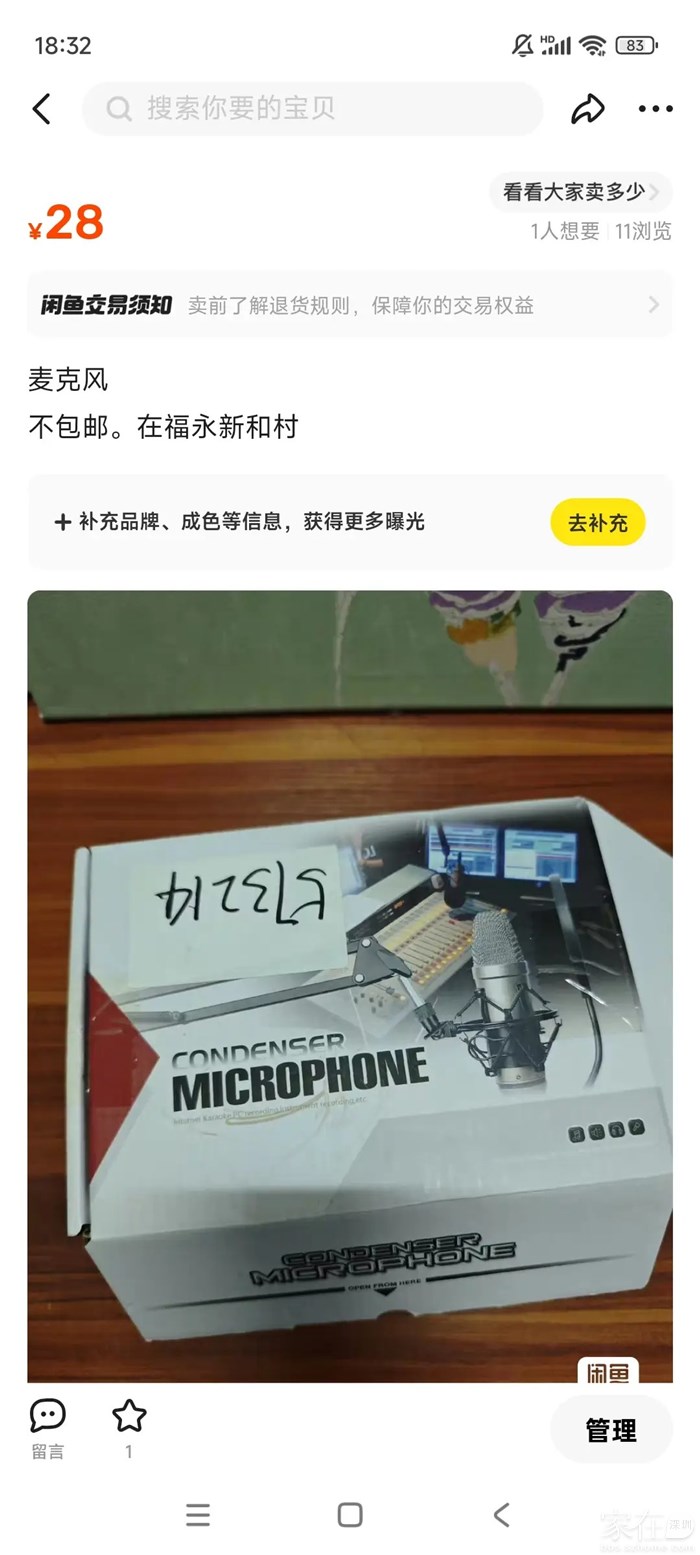The width and height of the screenshot is (700, 1555).
Task: Share this listing
Action: point(587,109)
